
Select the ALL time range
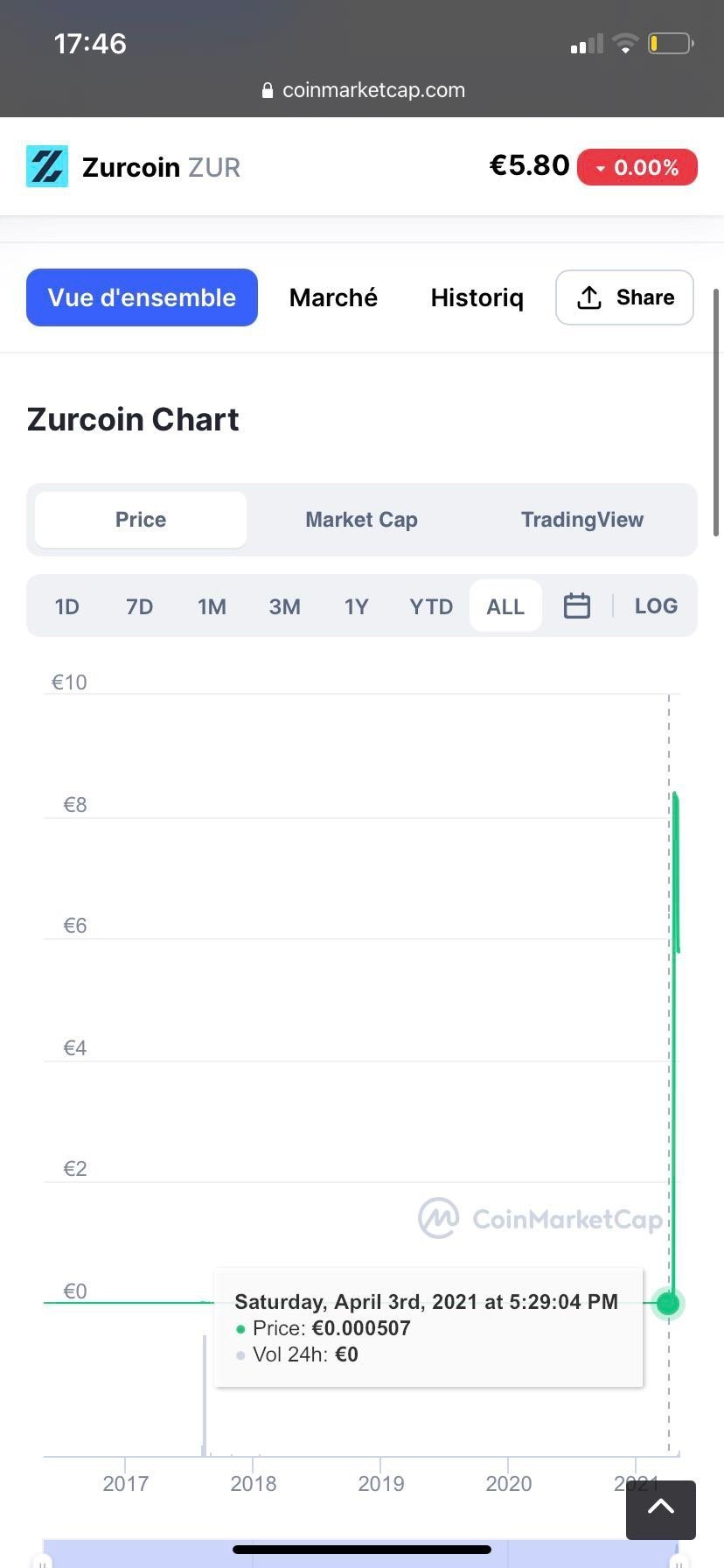point(505,606)
